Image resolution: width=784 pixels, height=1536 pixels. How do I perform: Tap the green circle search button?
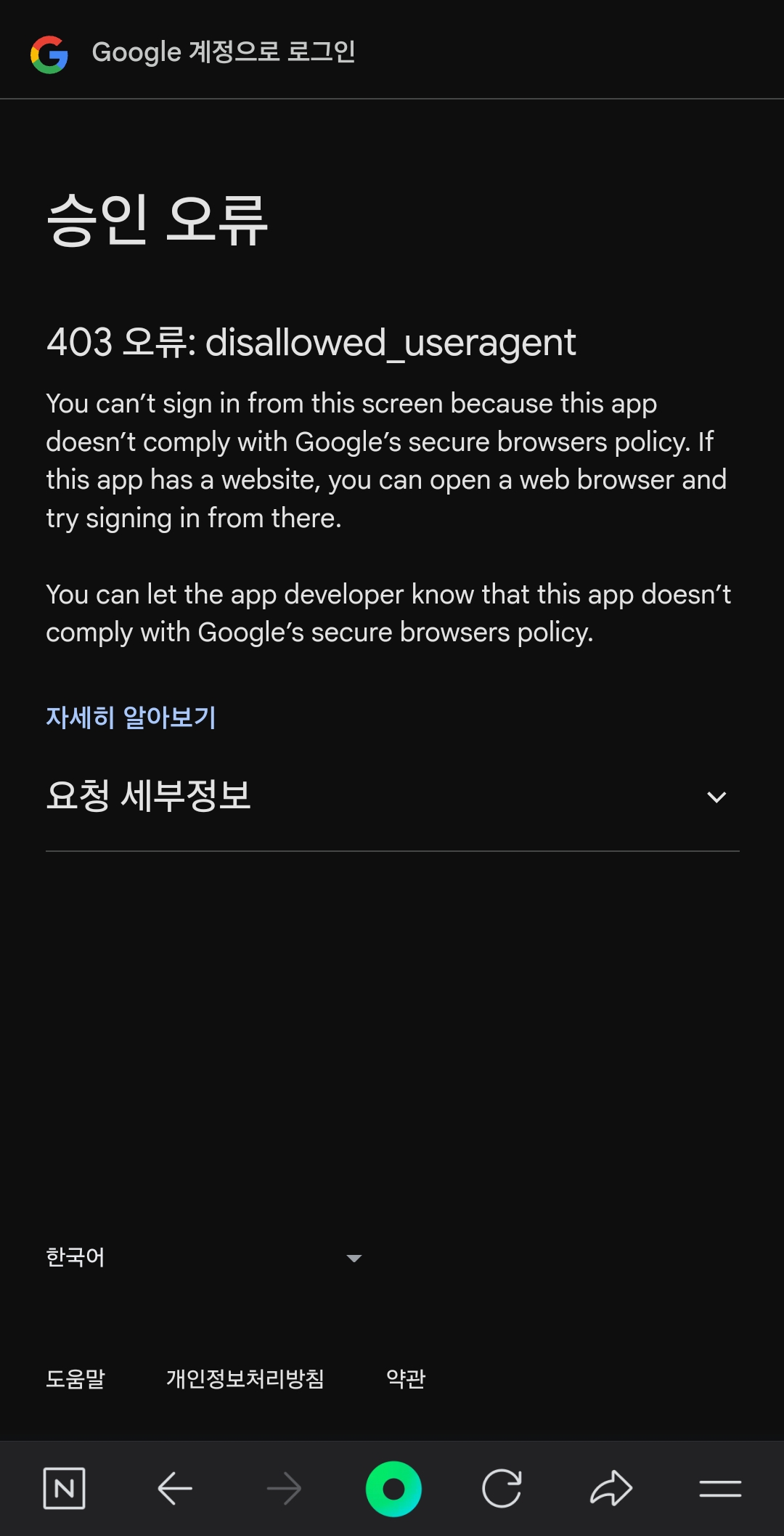point(393,1489)
